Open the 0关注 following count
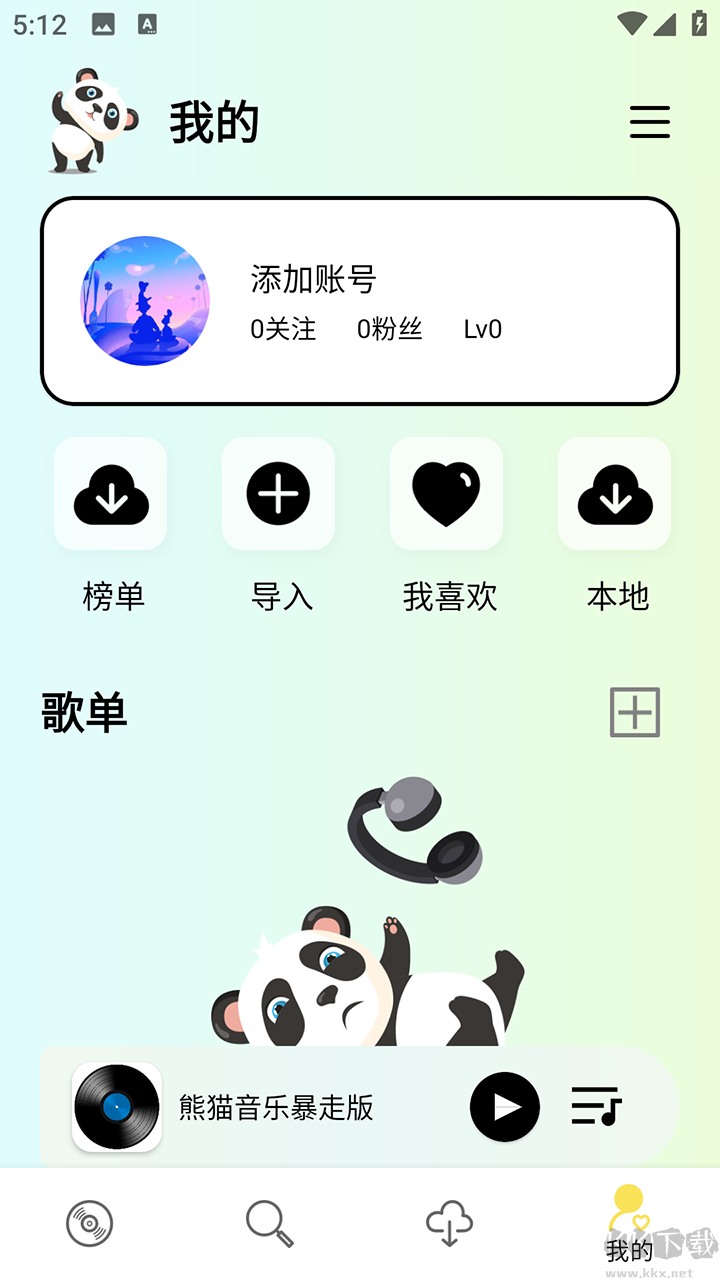Image resolution: width=720 pixels, height=1280 pixels. click(282, 330)
